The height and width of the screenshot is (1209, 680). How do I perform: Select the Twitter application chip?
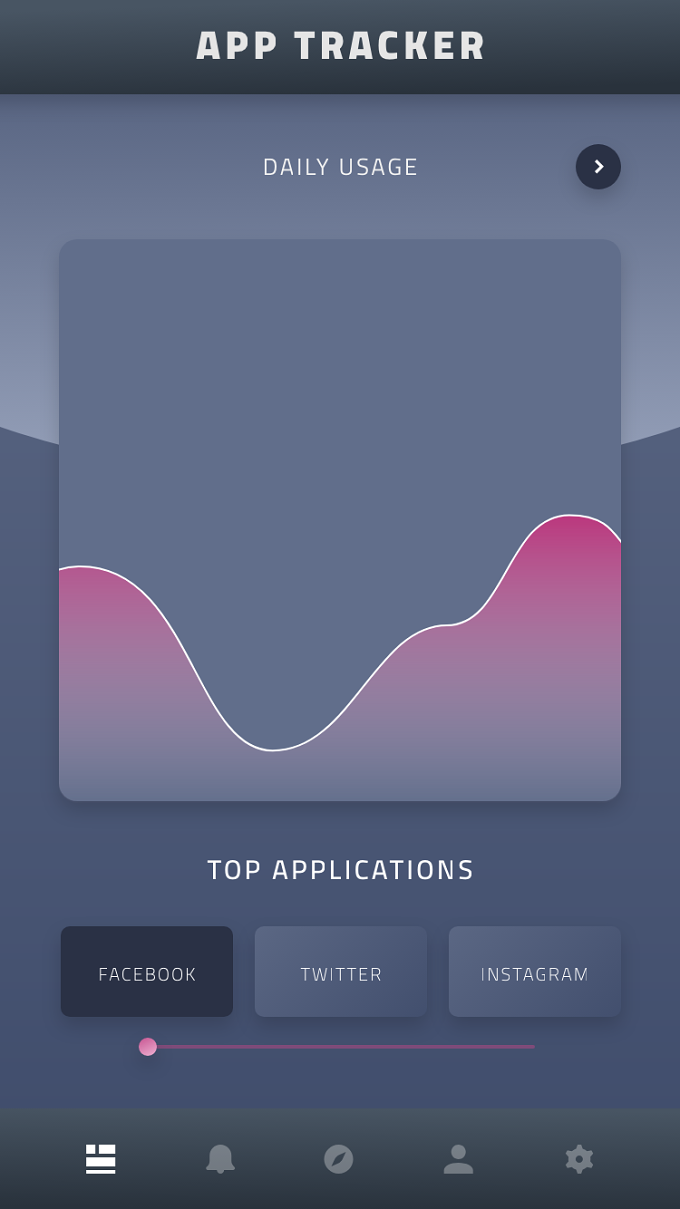(x=341, y=972)
